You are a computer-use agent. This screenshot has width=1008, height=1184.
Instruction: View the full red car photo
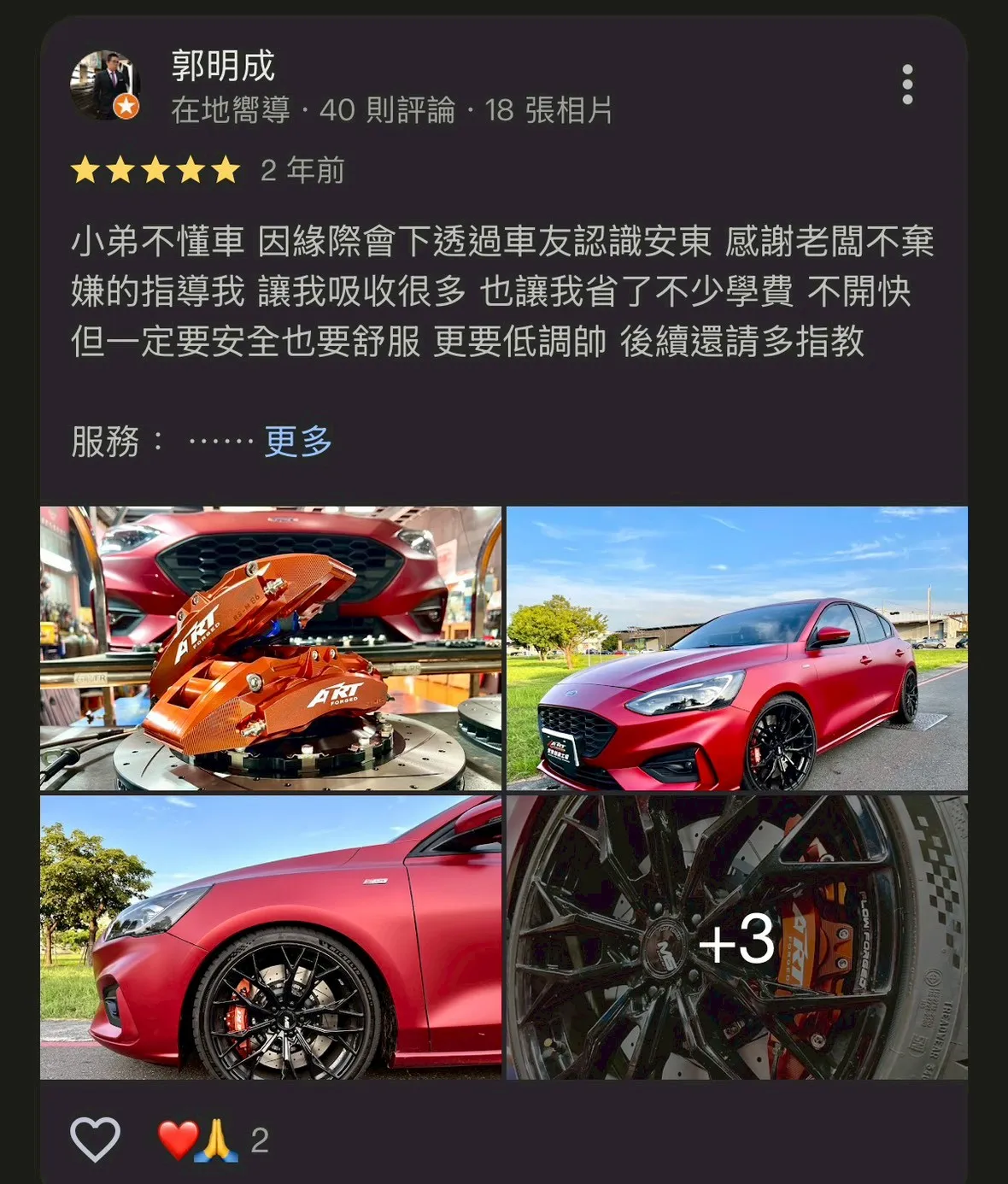click(736, 648)
